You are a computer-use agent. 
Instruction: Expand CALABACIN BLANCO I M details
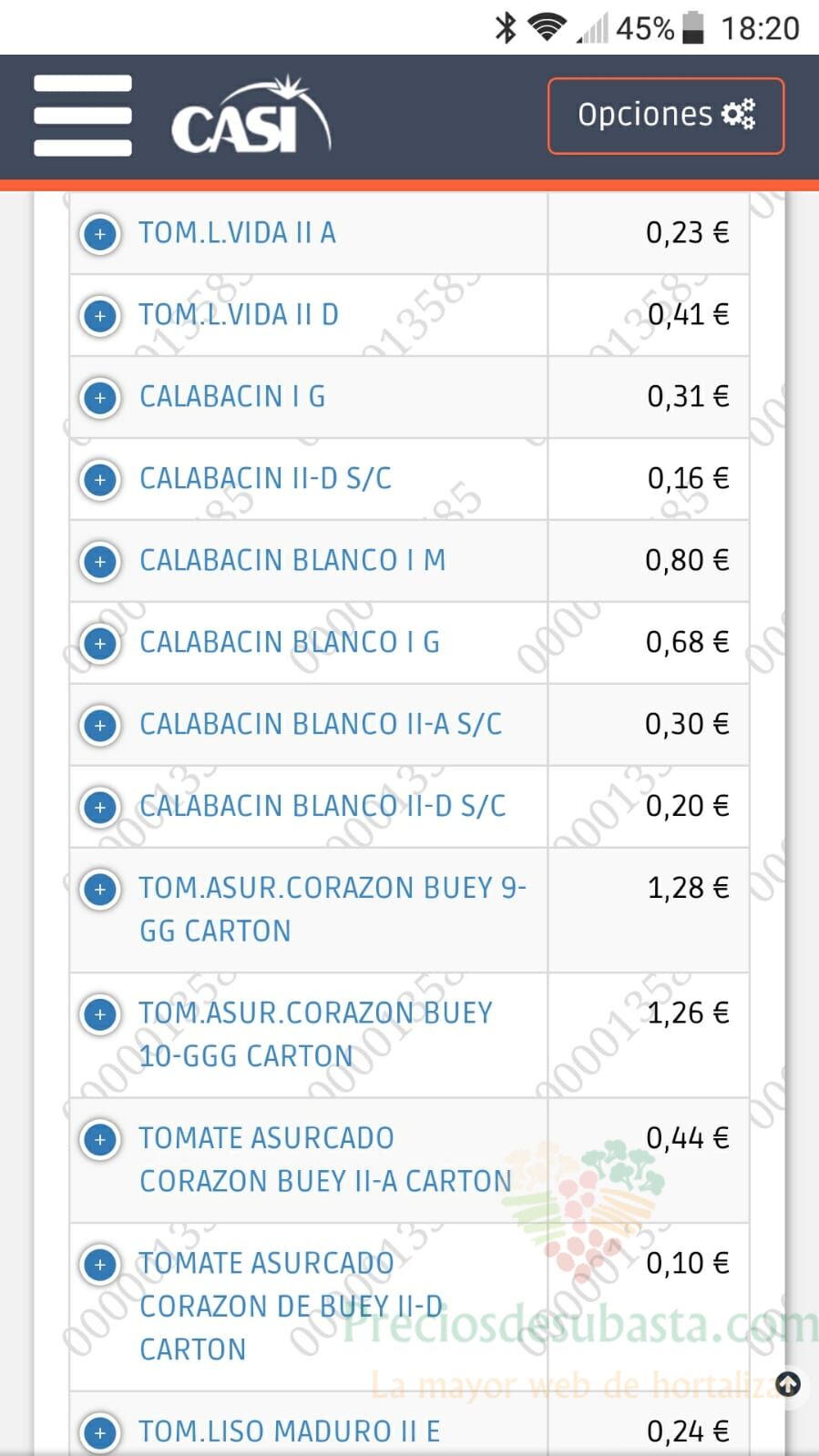tap(100, 562)
